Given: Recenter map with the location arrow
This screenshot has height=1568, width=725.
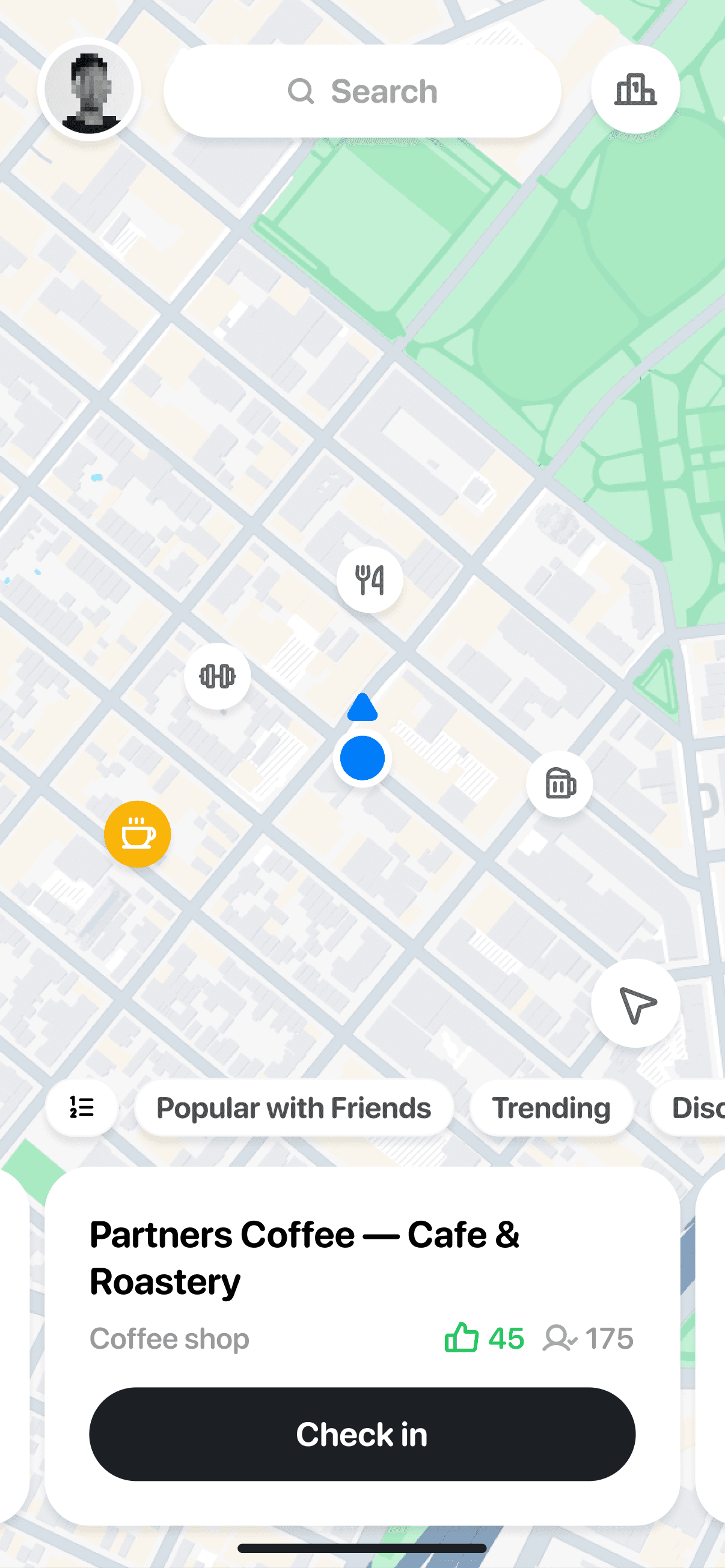Looking at the screenshot, I should (x=635, y=1003).
